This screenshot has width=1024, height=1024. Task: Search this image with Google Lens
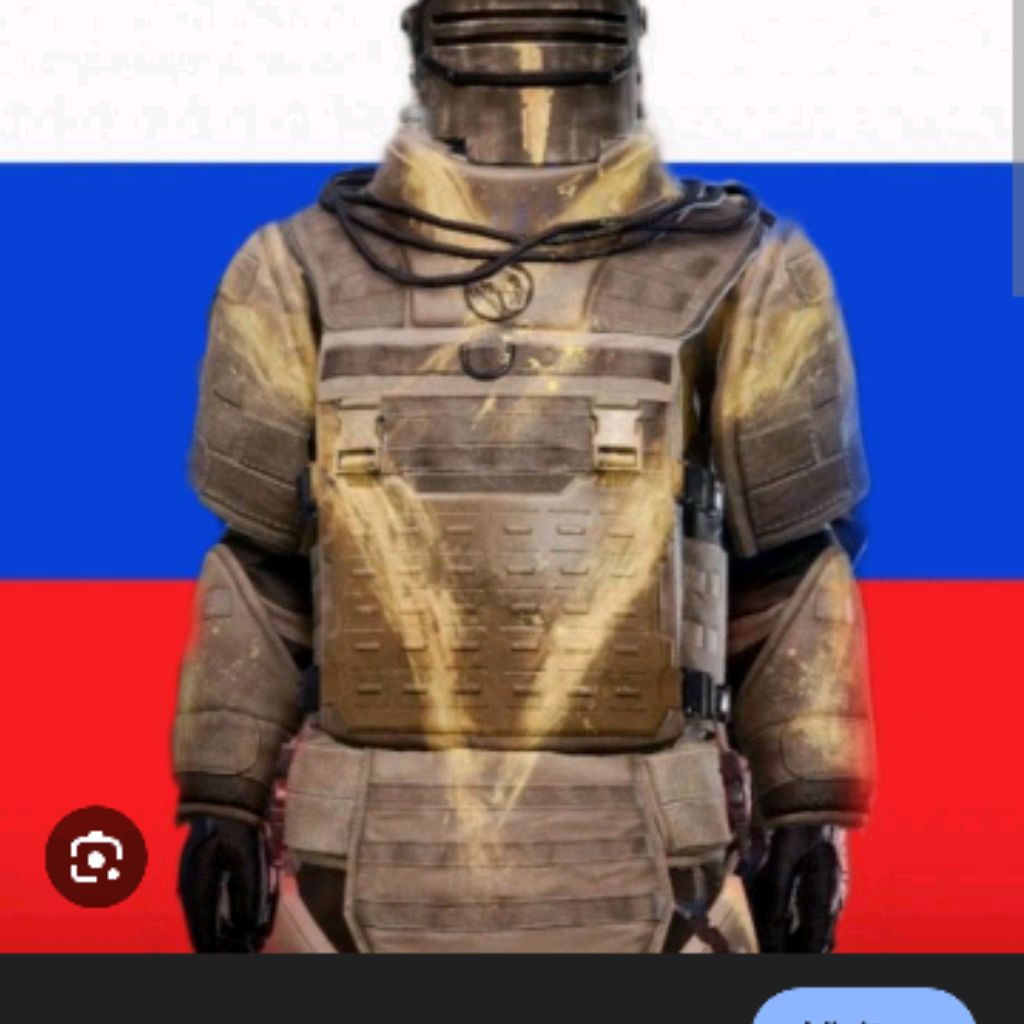point(96,856)
